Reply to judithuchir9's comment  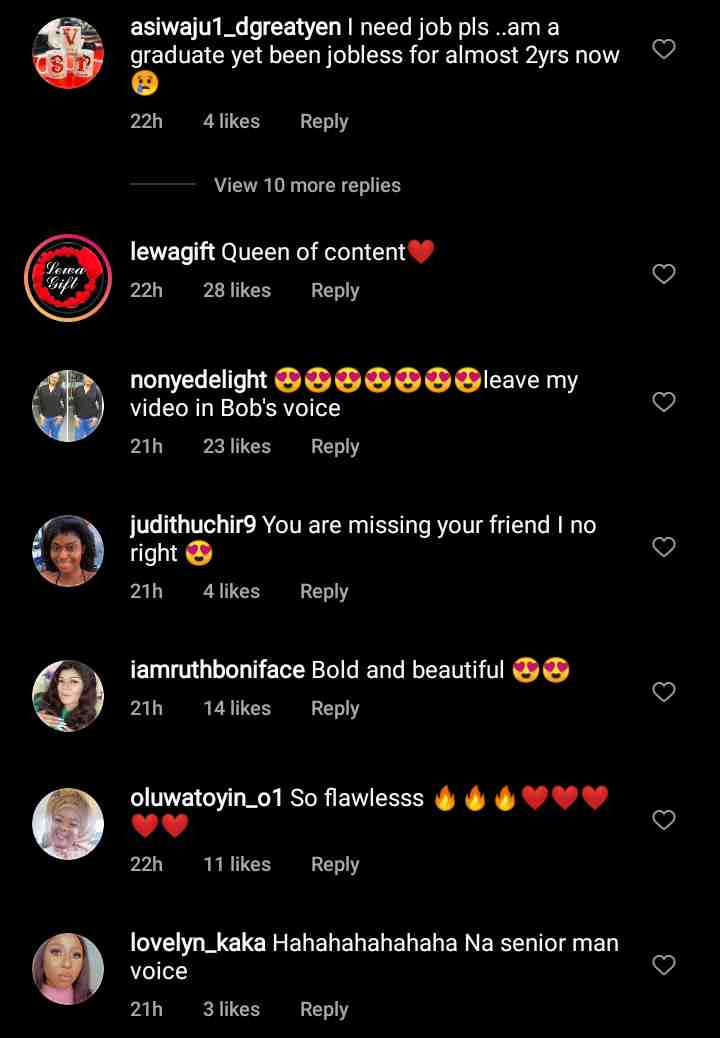click(324, 591)
